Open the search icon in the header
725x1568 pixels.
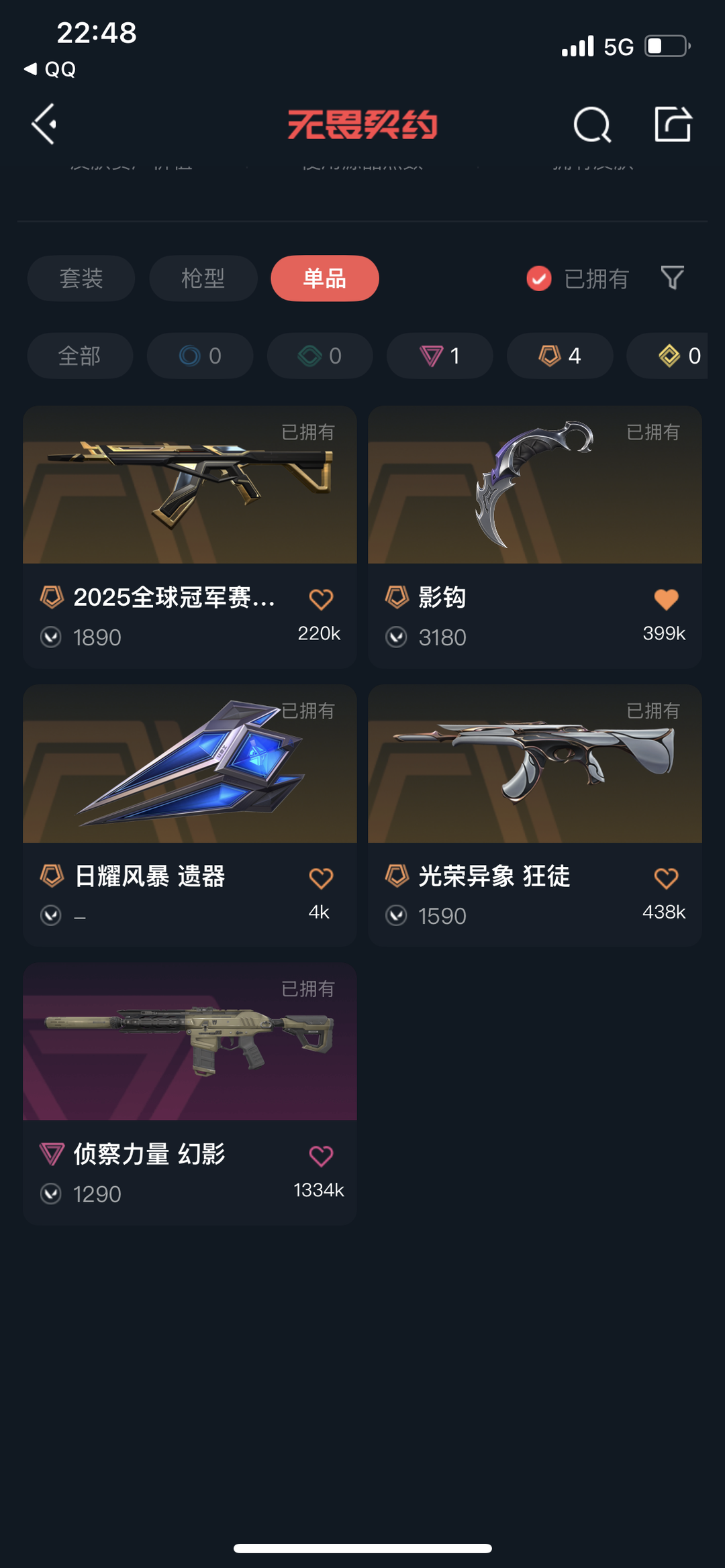[592, 125]
